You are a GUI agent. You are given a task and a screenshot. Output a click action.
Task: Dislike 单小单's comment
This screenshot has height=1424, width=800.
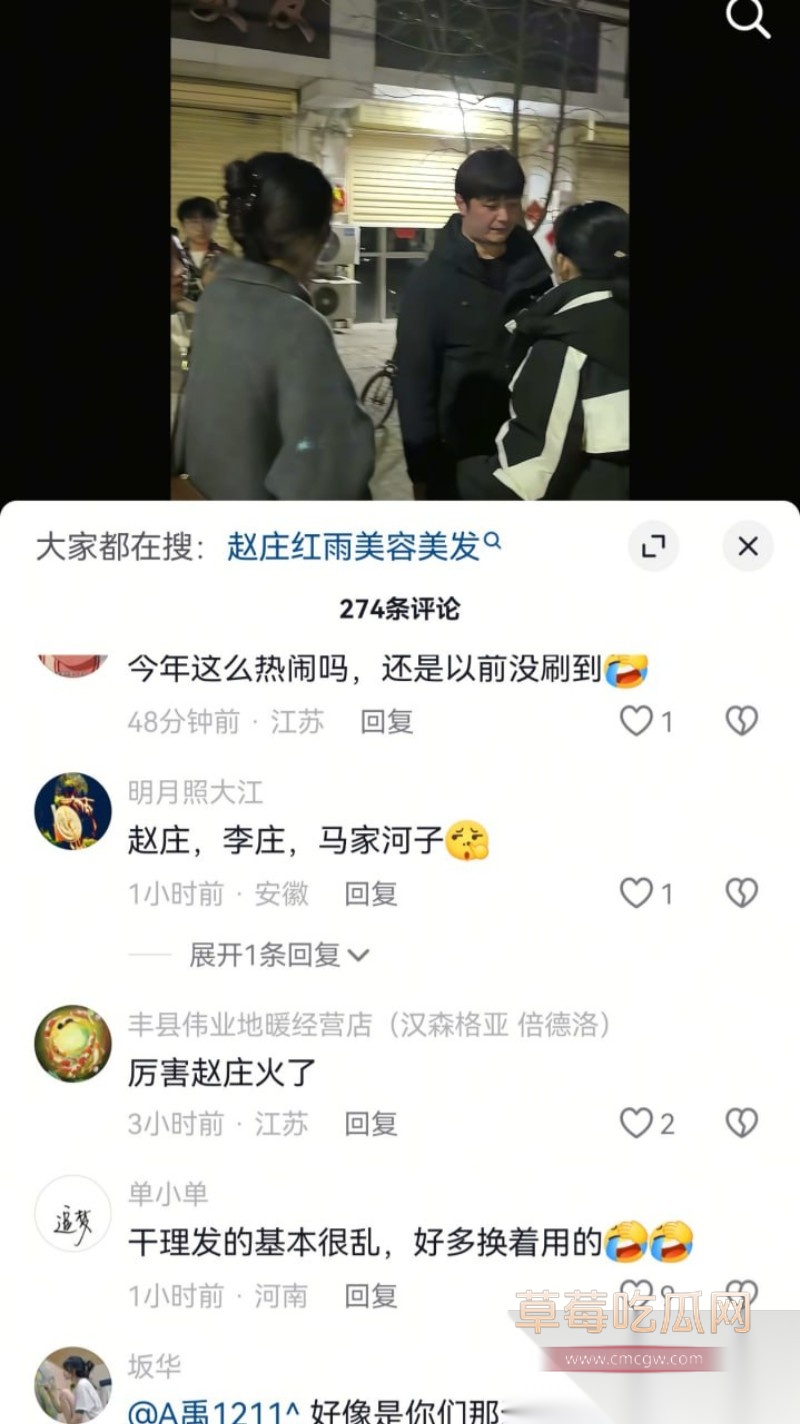740,1295
